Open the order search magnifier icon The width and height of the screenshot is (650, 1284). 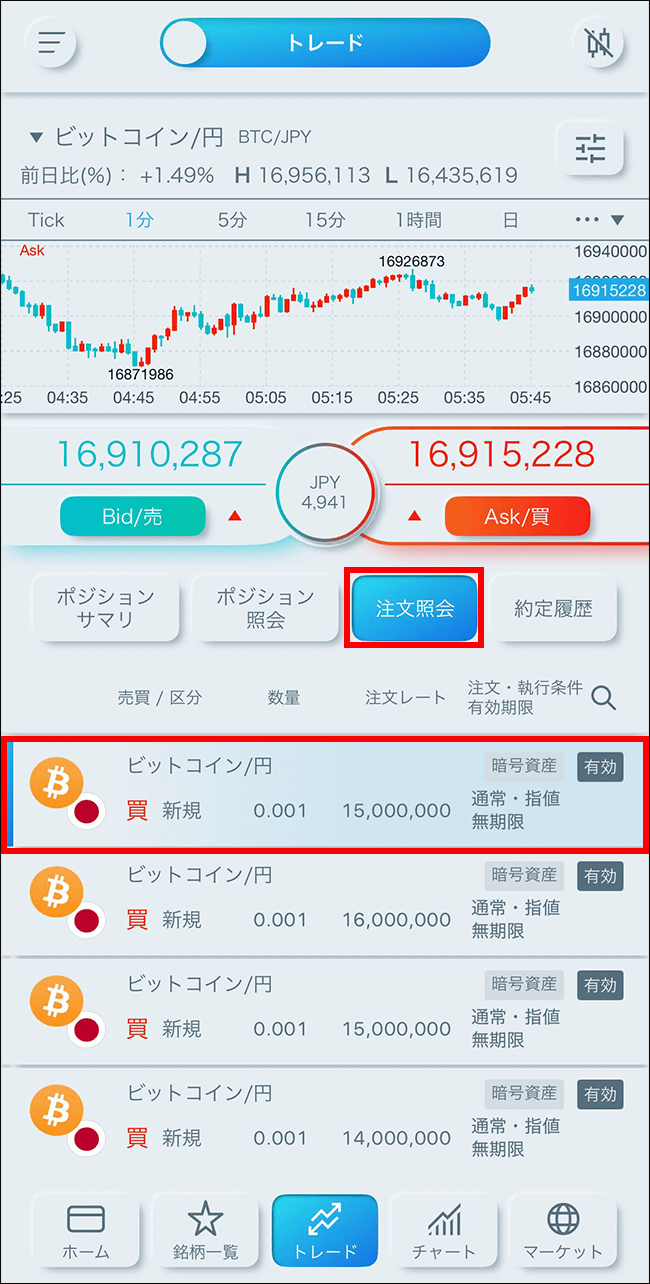tap(604, 697)
